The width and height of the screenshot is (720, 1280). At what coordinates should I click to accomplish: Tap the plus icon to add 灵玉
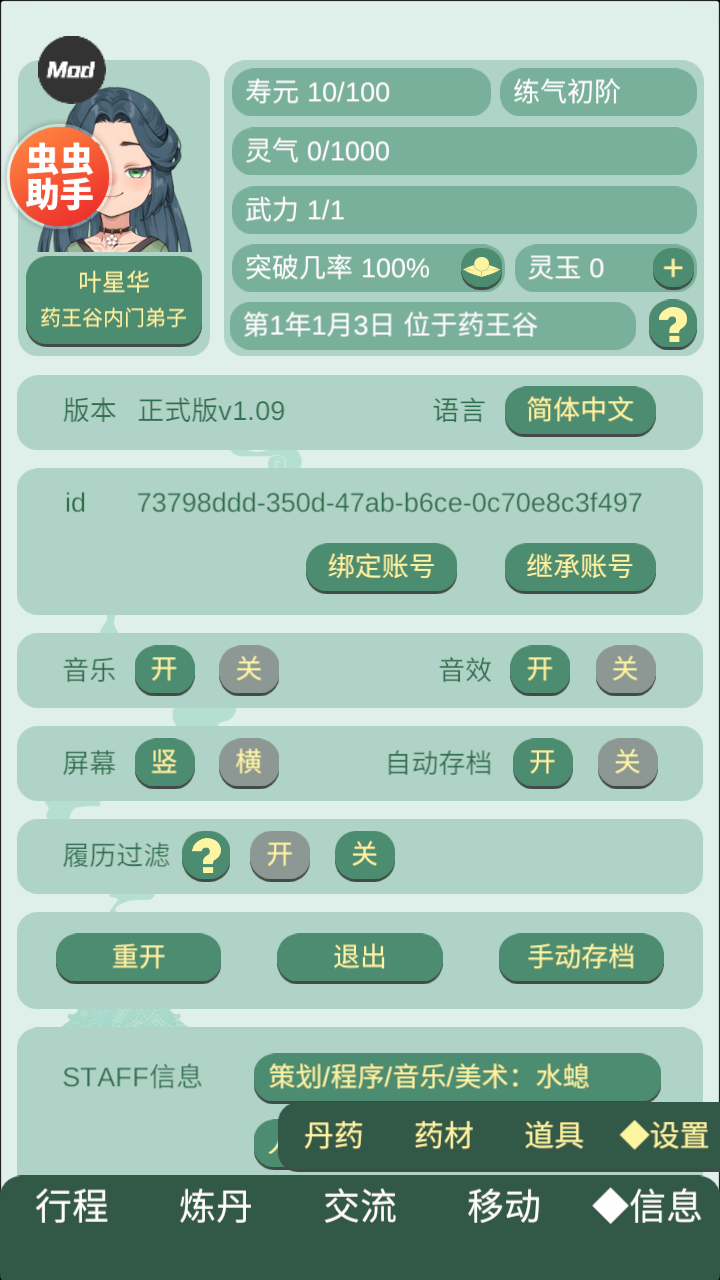click(x=674, y=268)
